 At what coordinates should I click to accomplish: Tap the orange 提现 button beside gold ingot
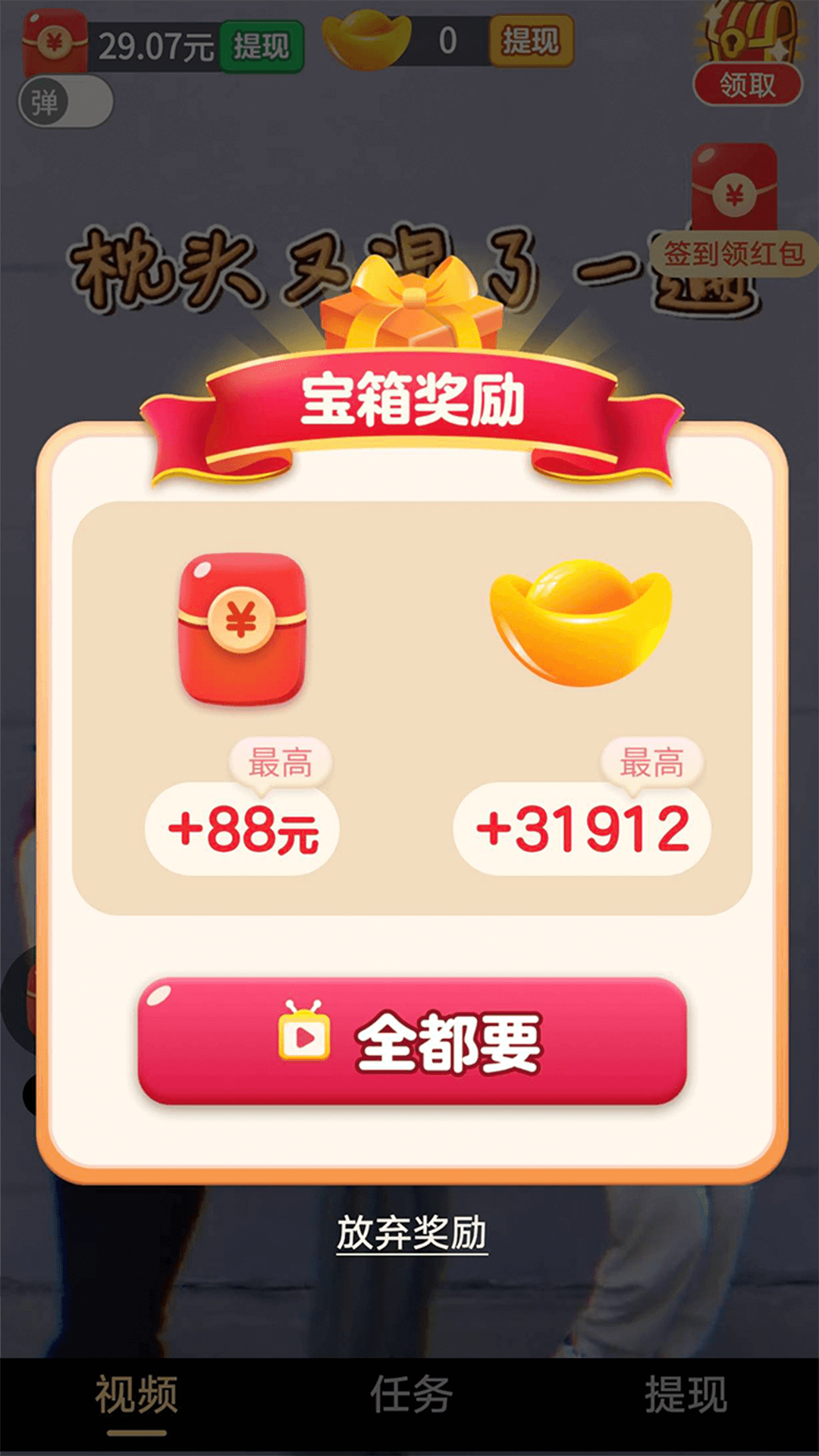click(x=531, y=41)
